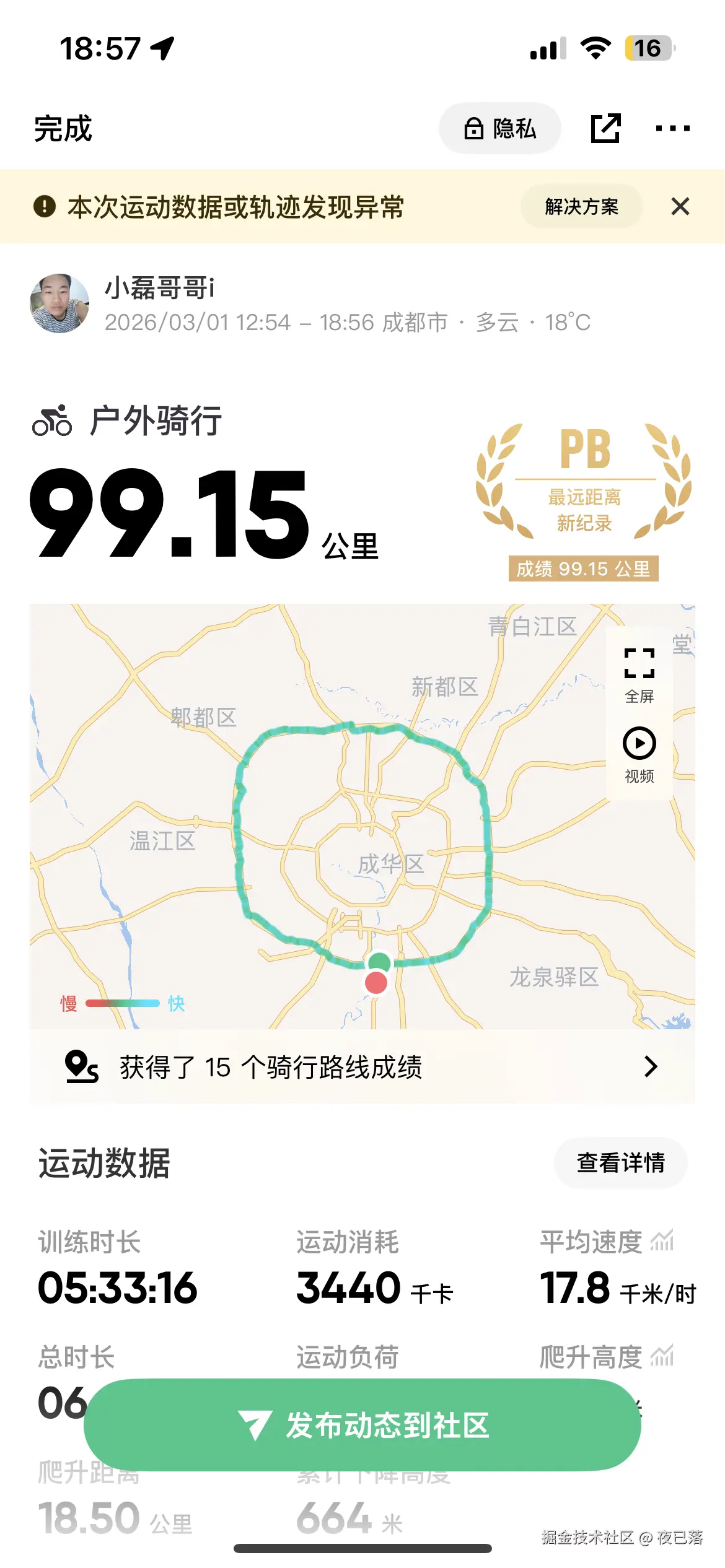Tap the privacy lock setting 隐私
The width and height of the screenshot is (725, 1568).
pos(499,128)
